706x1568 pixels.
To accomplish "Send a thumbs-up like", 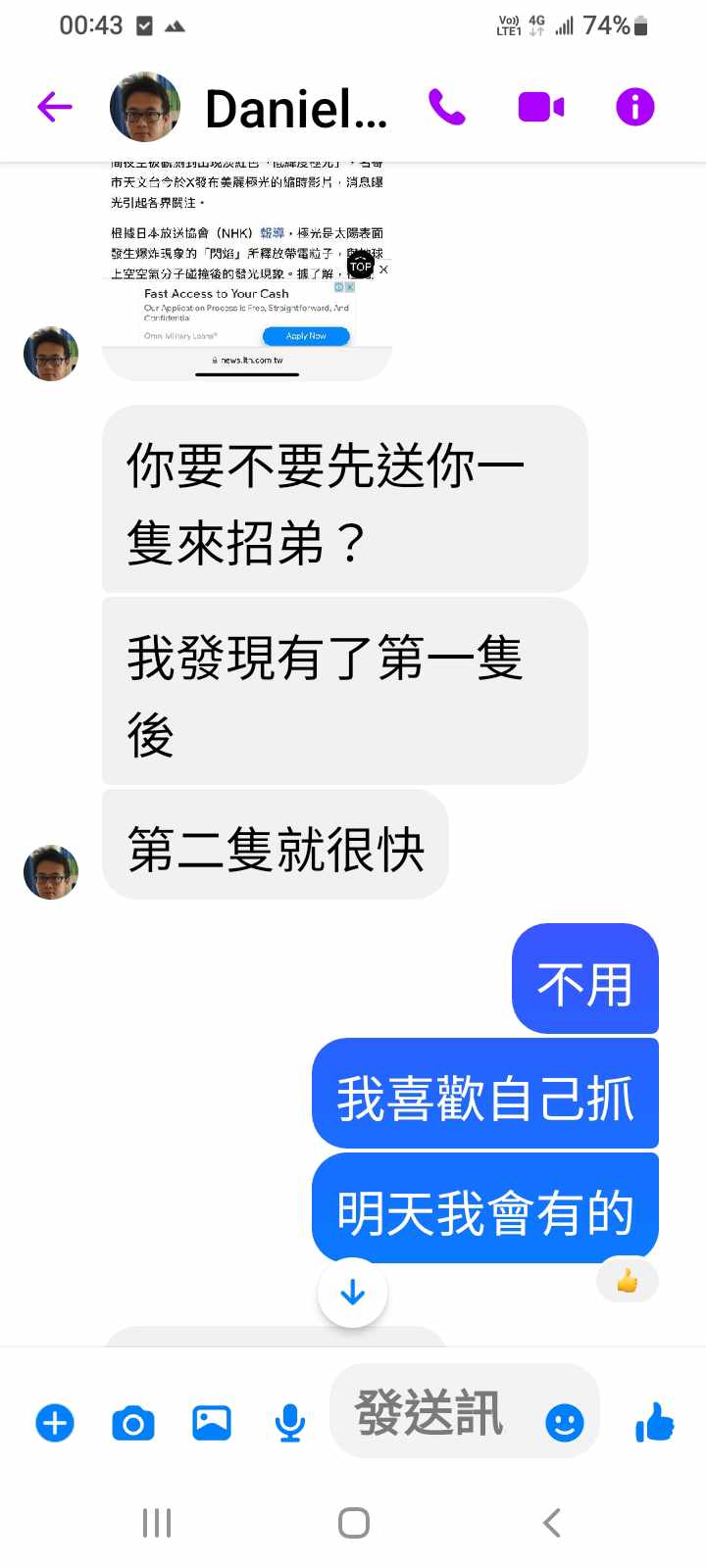I will point(655,1421).
